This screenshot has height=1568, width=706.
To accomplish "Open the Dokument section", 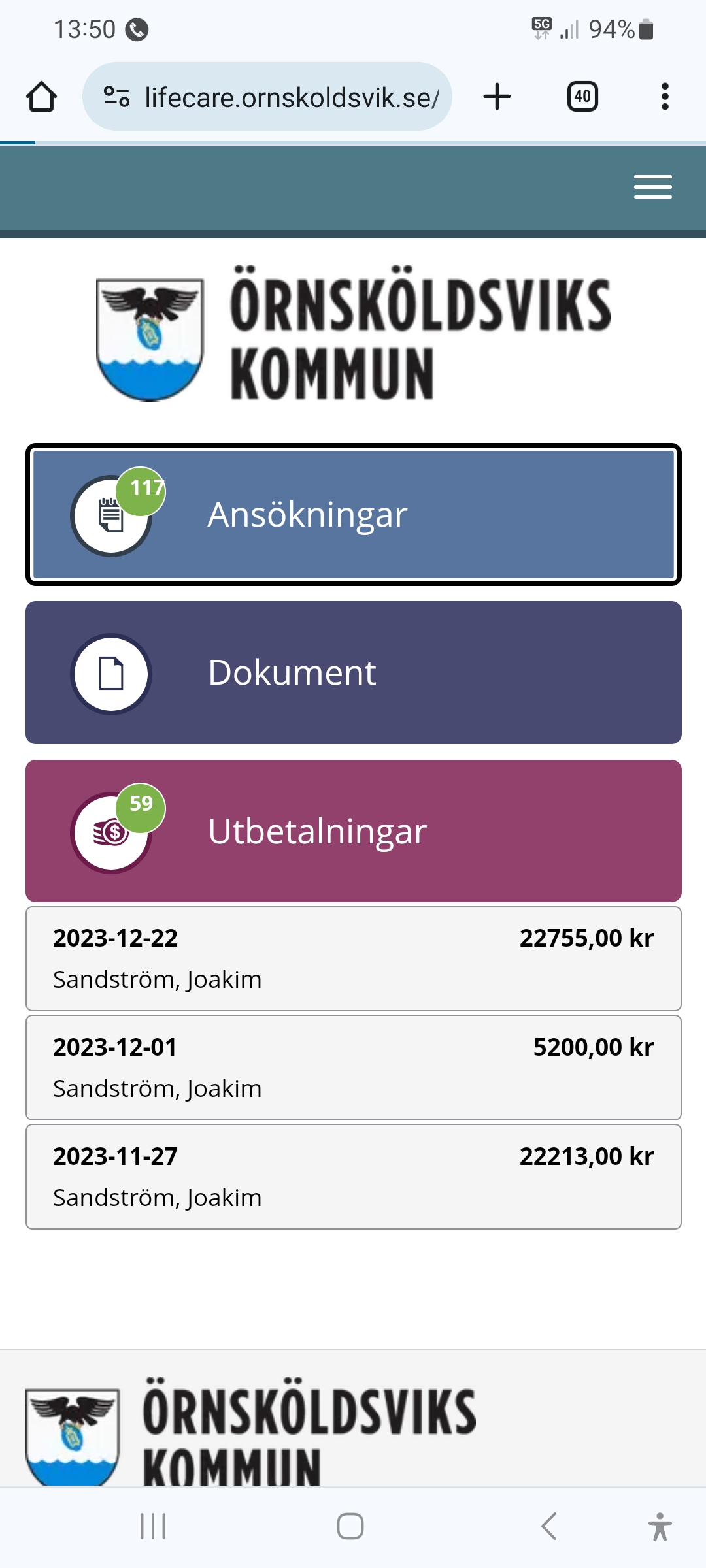I will click(354, 672).
